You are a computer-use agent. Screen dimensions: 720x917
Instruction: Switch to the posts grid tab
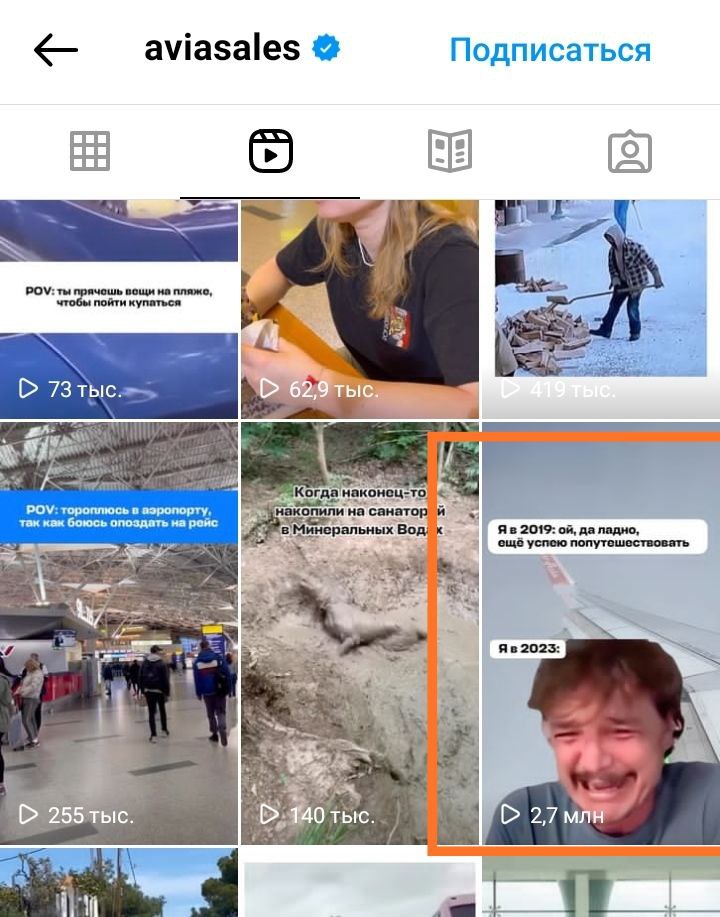(90, 152)
